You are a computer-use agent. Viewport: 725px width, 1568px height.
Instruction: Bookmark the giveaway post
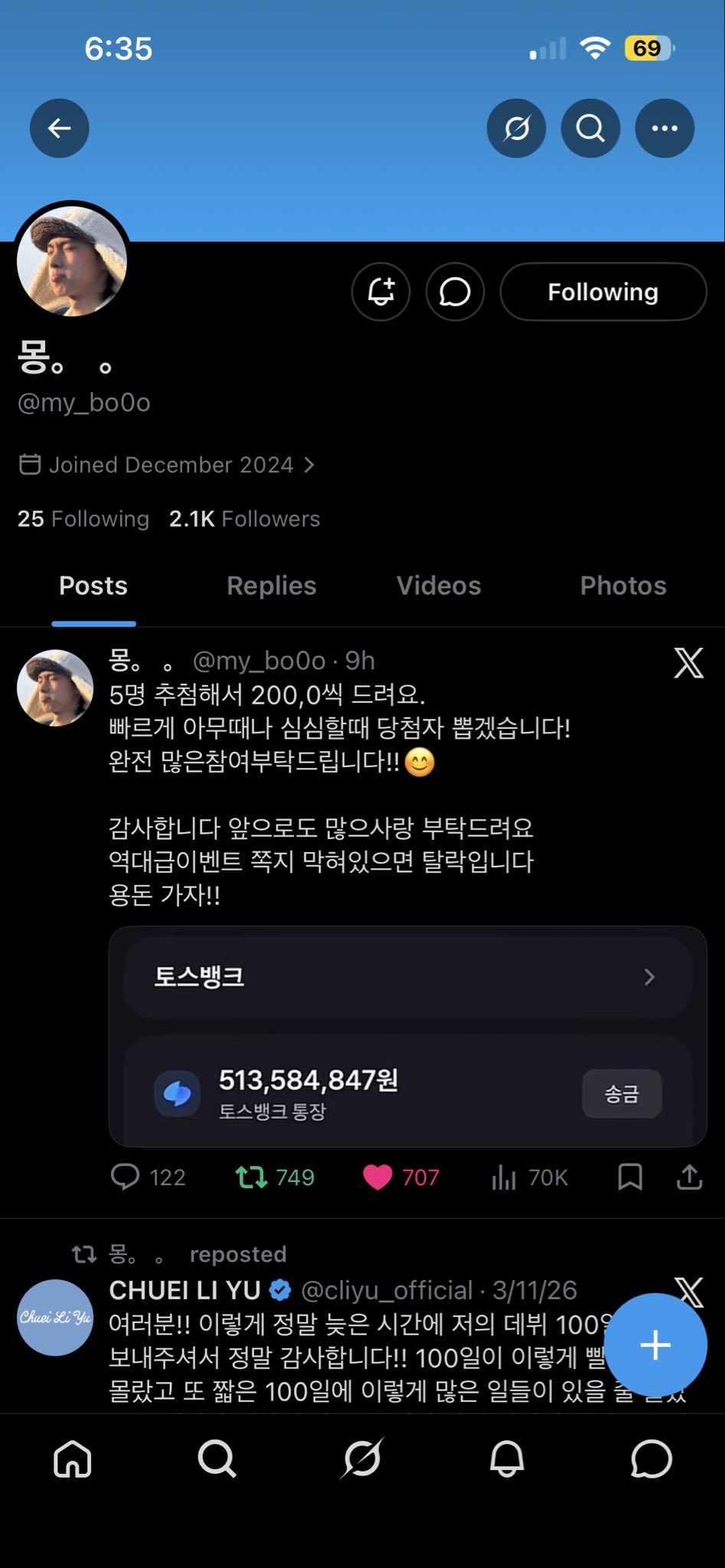(630, 1177)
